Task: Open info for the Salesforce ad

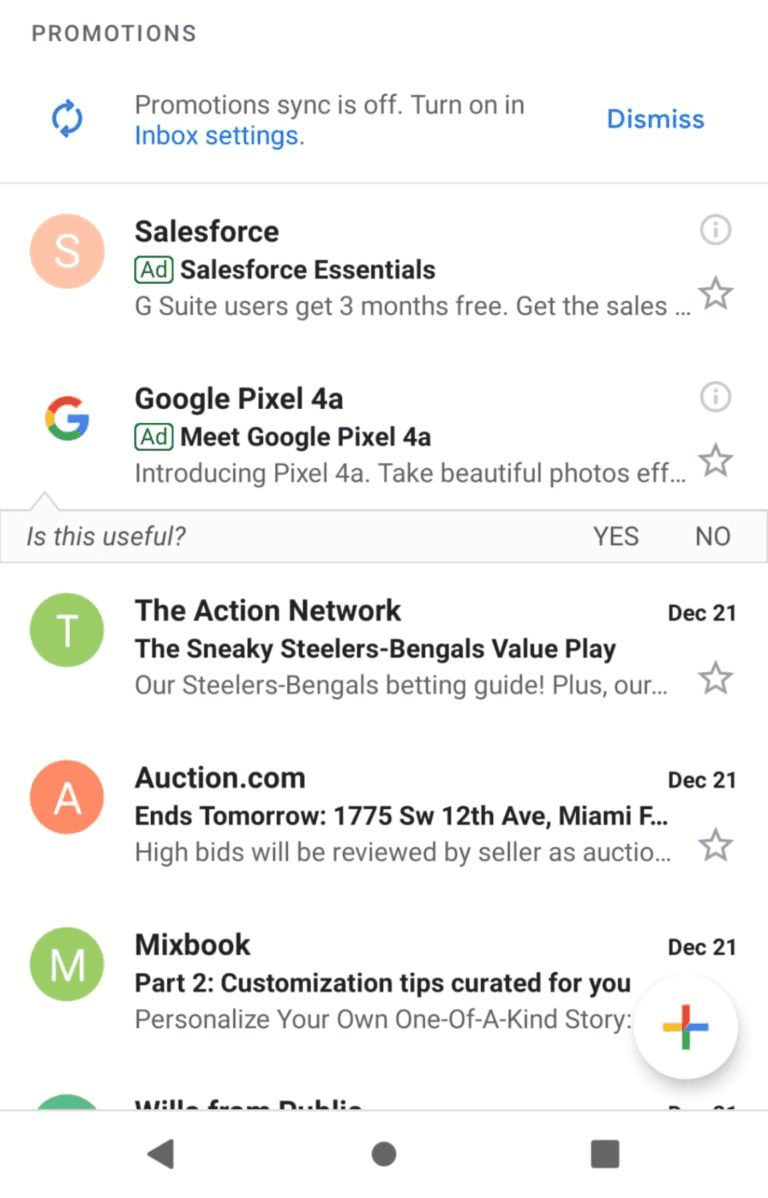Action: (715, 230)
